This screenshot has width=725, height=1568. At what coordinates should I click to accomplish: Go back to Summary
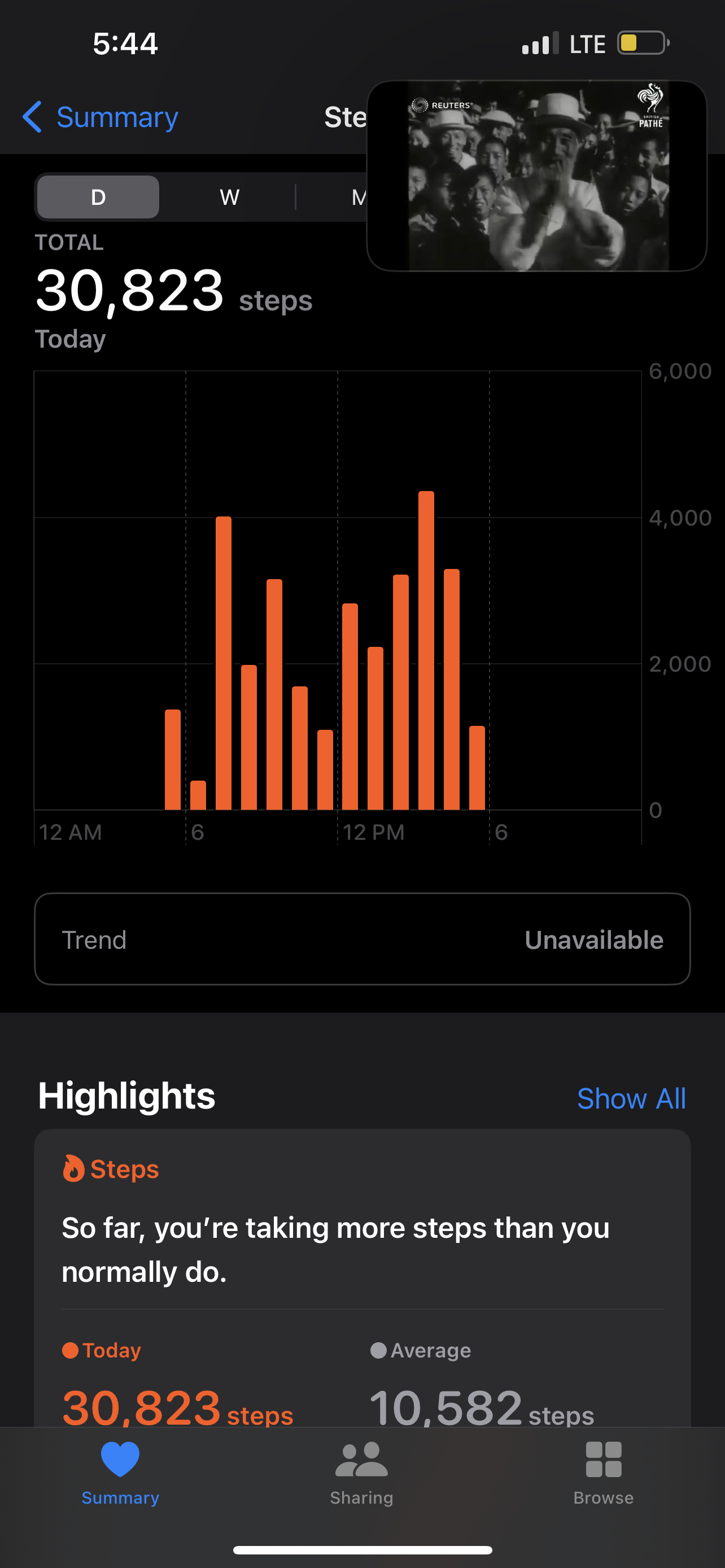(x=101, y=117)
